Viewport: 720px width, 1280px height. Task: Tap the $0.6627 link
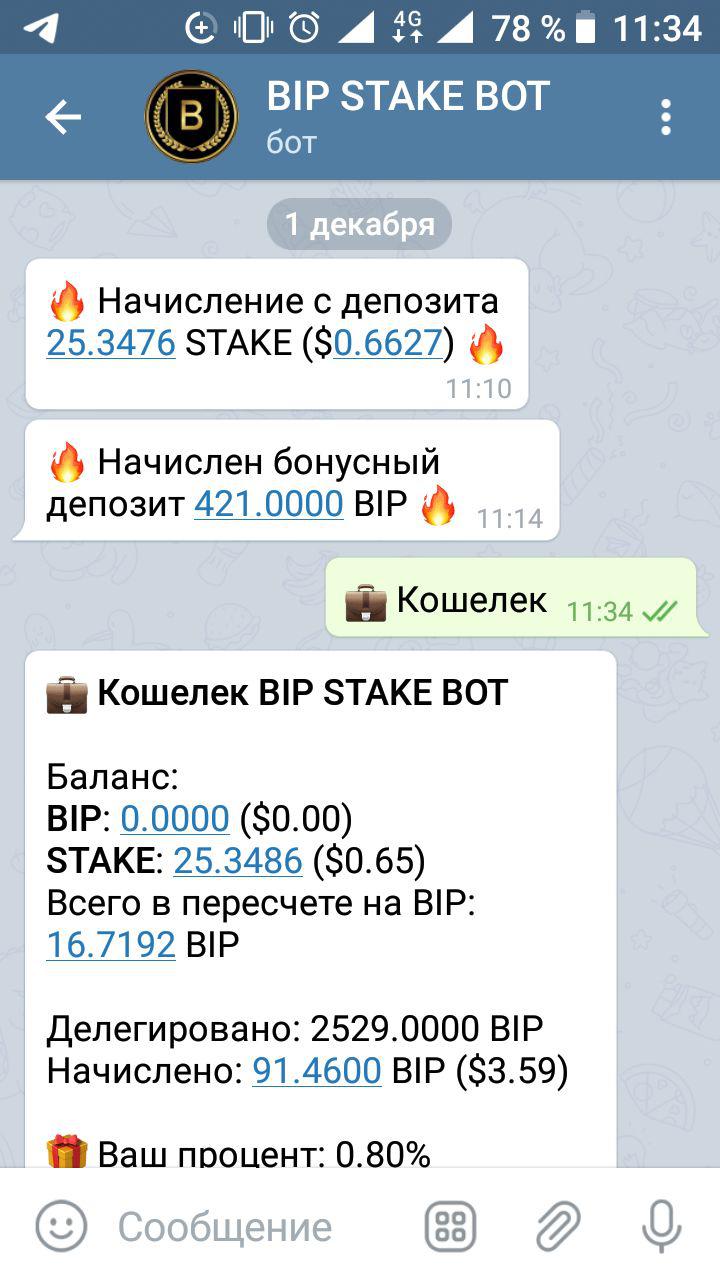pos(387,344)
